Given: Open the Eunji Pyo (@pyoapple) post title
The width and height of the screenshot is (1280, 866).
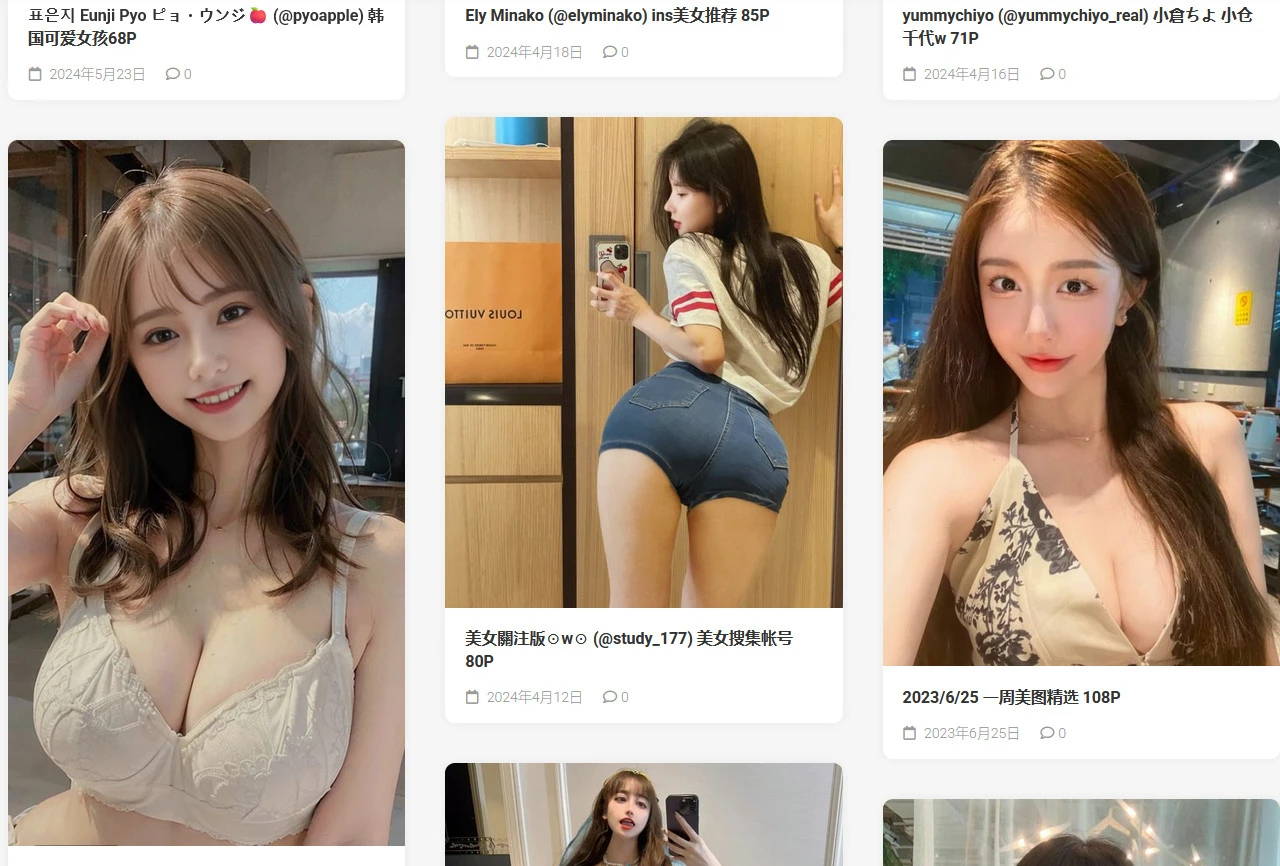Looking at the screenshot, I should [x=205, y=27].
